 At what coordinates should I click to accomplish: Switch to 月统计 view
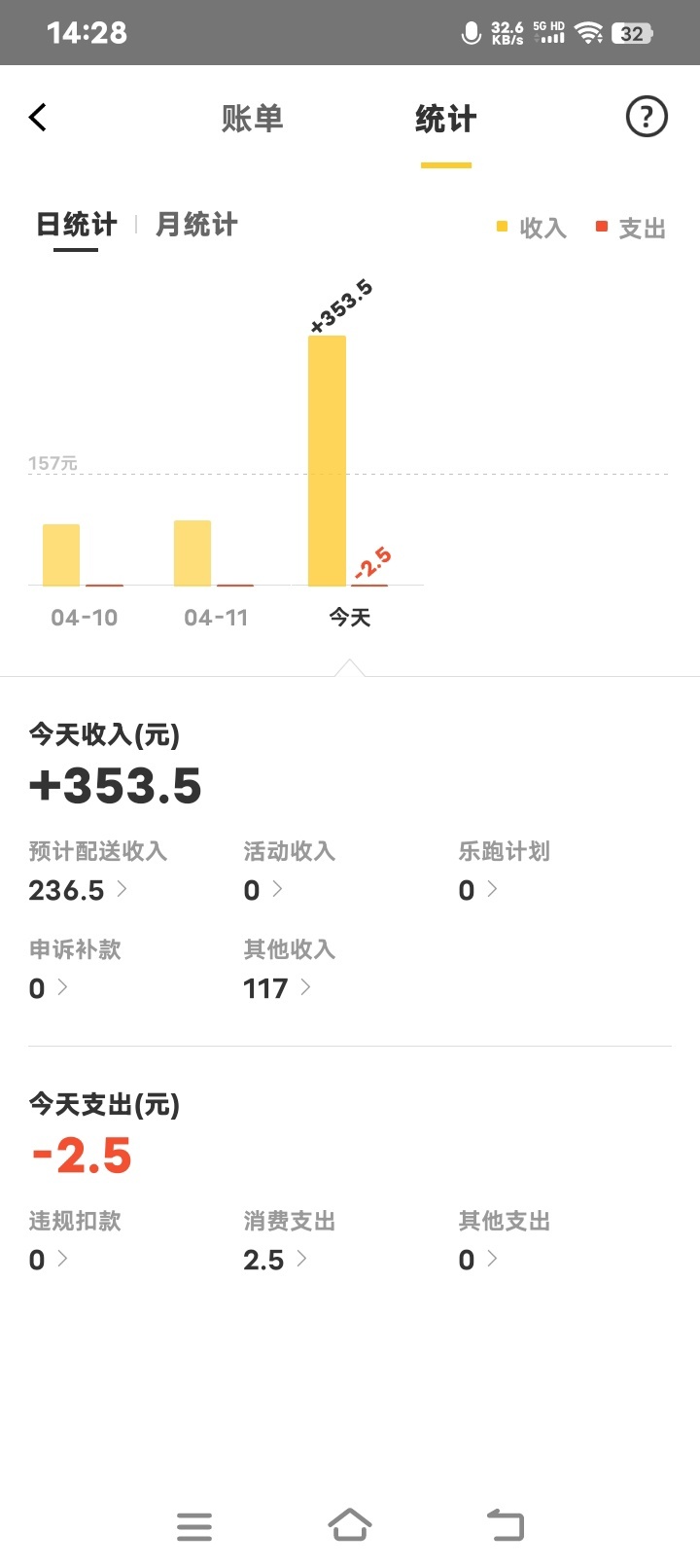pyautogui.click(x=196, y=225)
